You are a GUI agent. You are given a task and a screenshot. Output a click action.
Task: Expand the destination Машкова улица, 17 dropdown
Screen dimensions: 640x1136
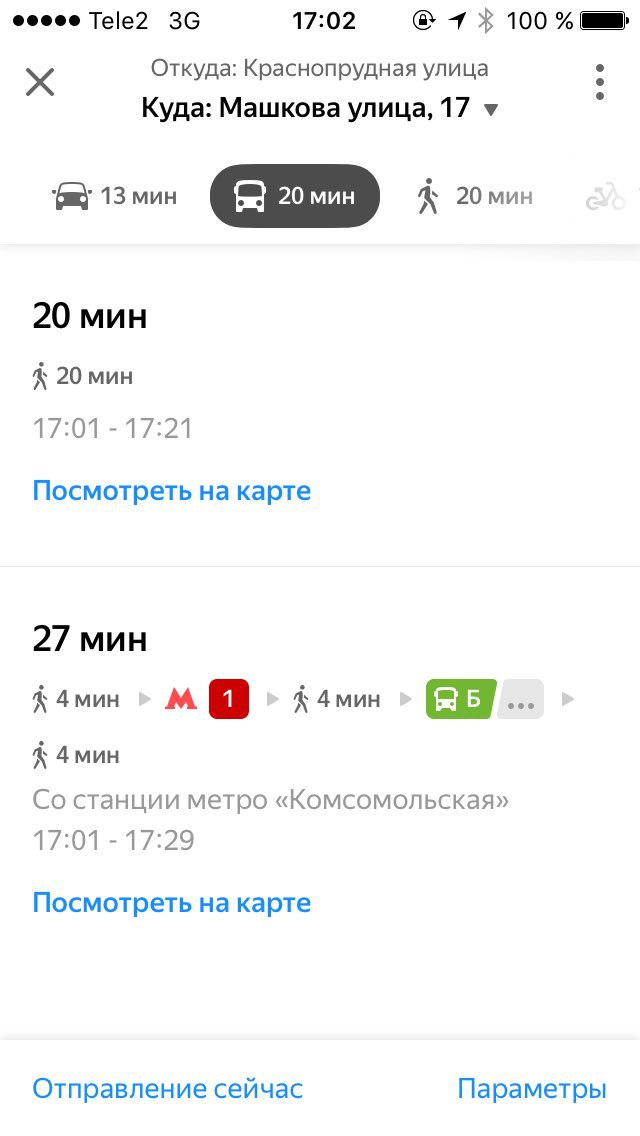click(320, 109)
